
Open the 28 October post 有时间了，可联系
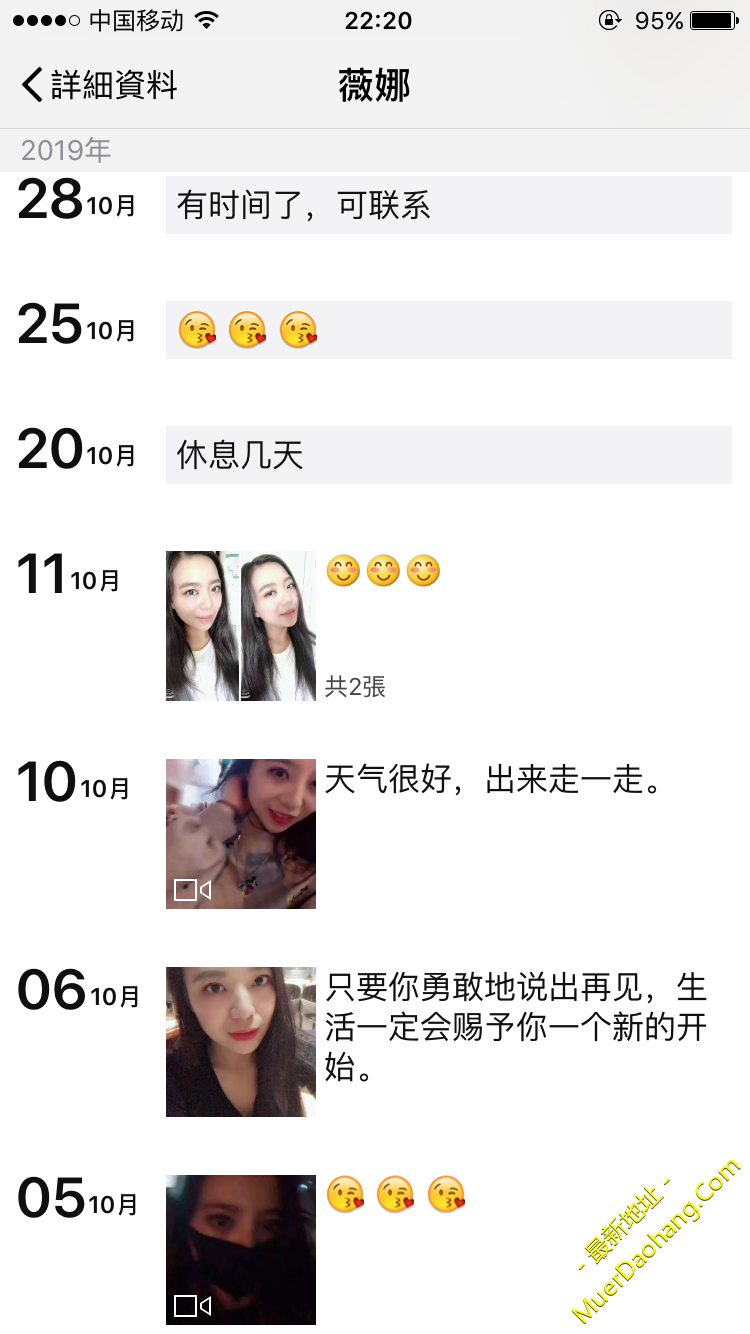click(x=448, y=206)
